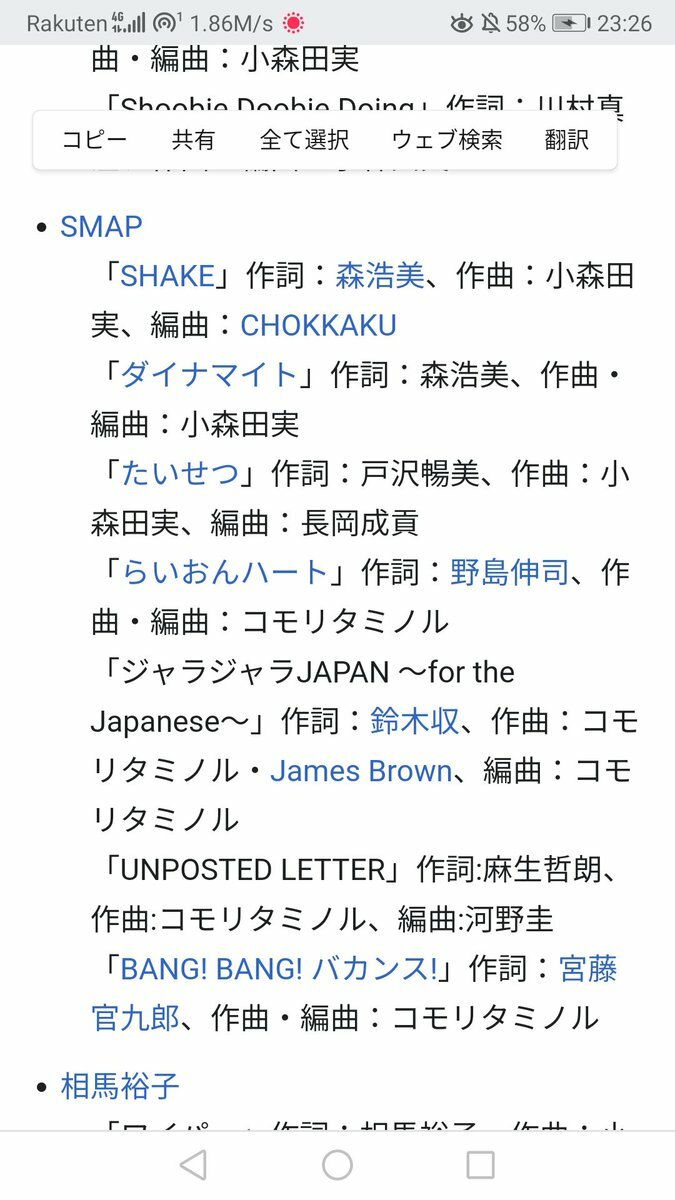
Task: Open the James Brown link
Action: tap(361, 771)
